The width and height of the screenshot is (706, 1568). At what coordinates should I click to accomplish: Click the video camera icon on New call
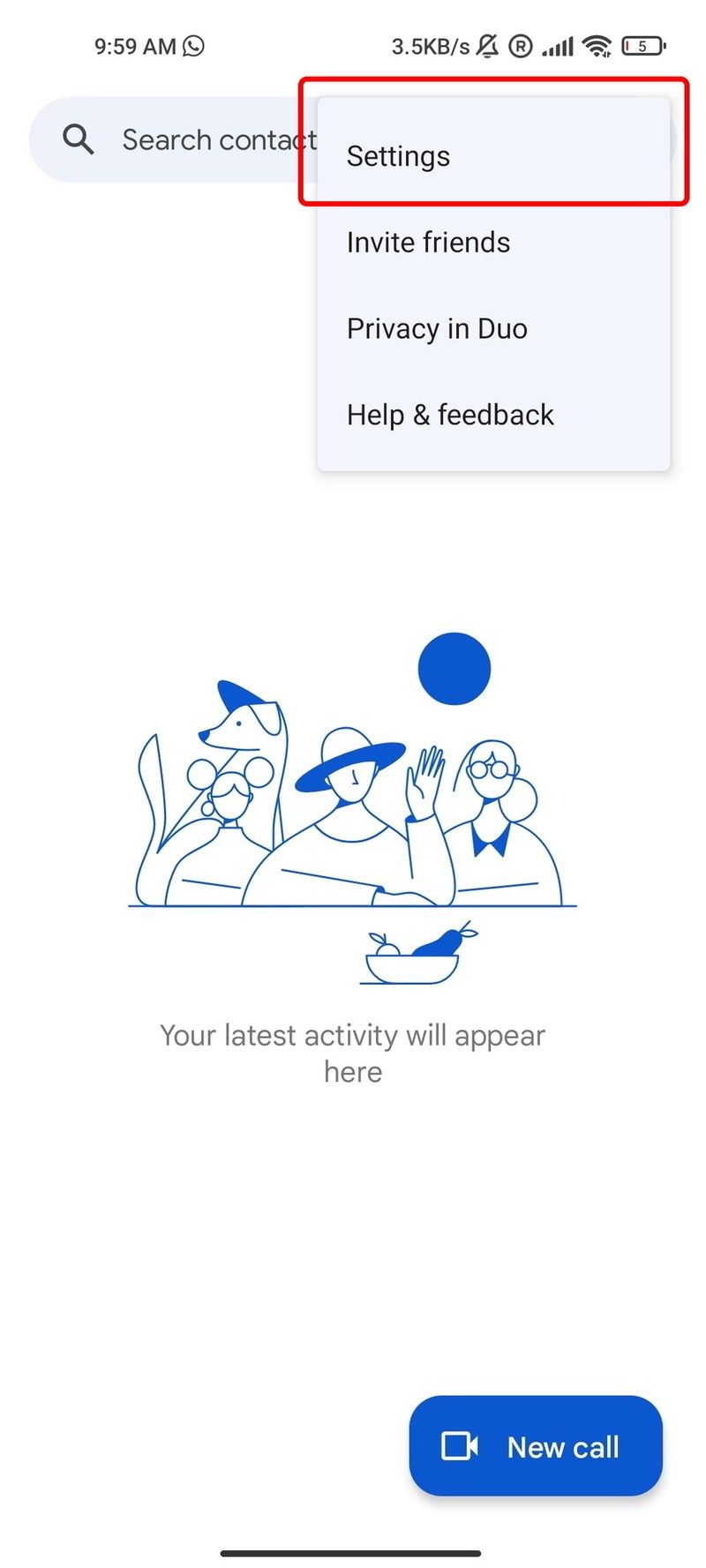point(458,1446)
